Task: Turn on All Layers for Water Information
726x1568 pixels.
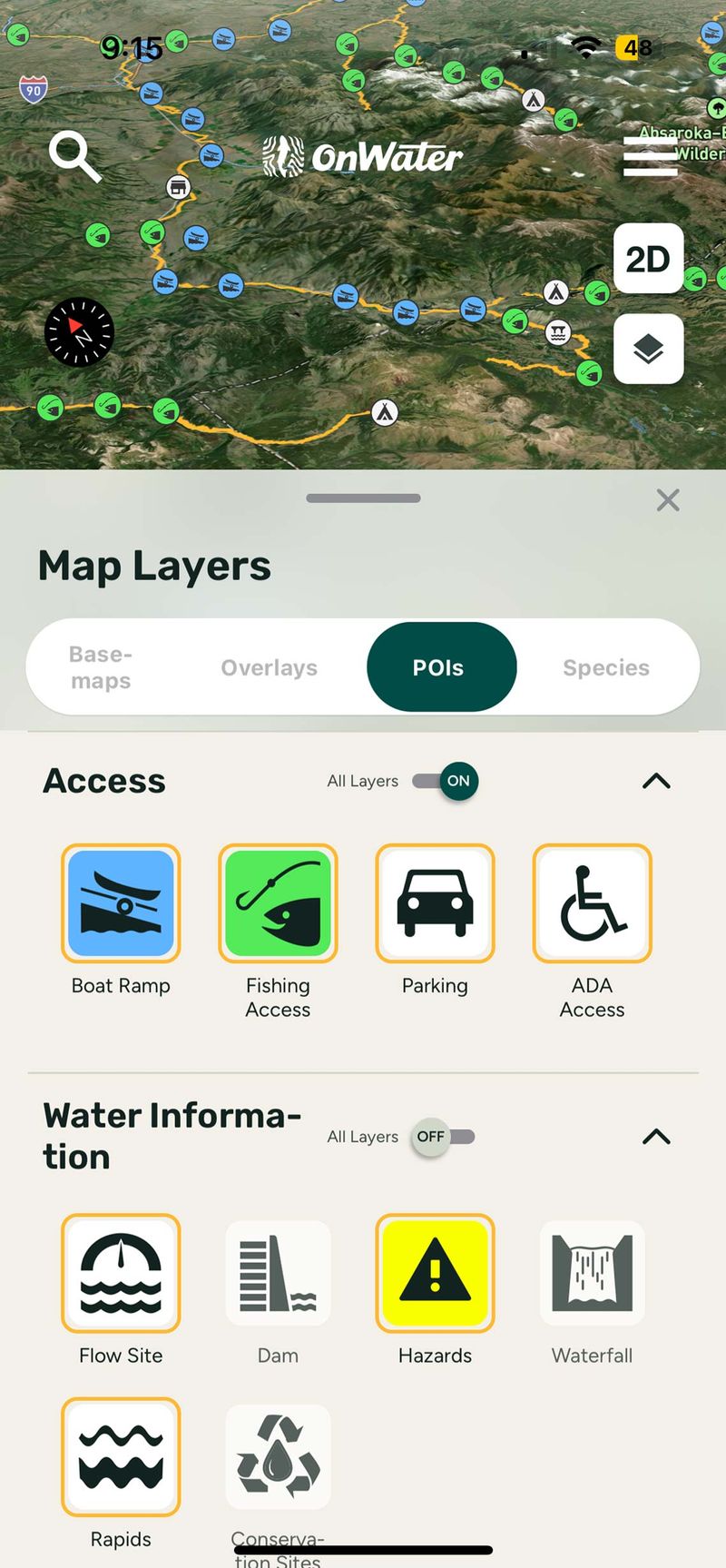Action: [444, 1137]
